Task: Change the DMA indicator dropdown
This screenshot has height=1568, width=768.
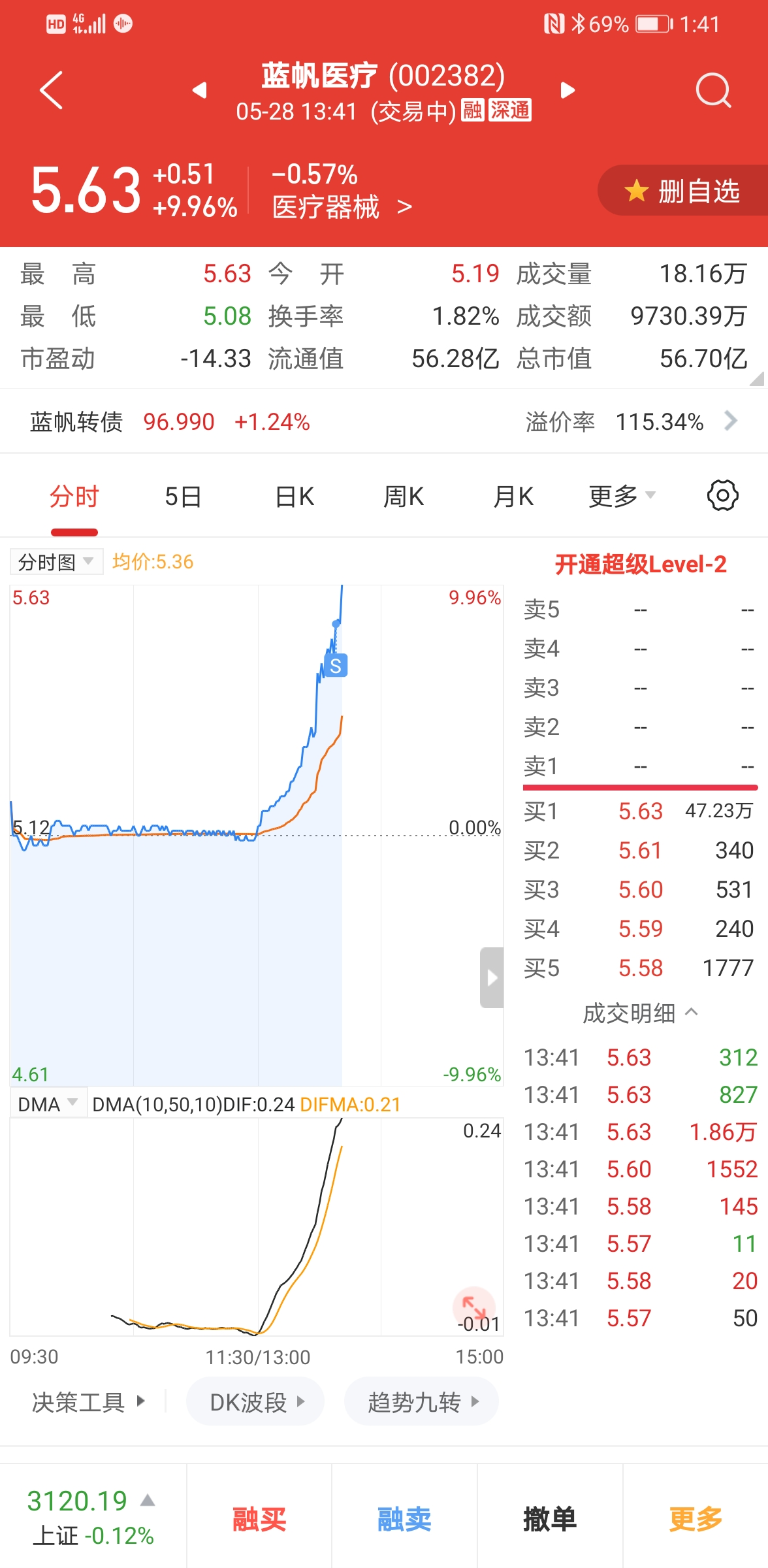Action: [x=48, y=1104]
